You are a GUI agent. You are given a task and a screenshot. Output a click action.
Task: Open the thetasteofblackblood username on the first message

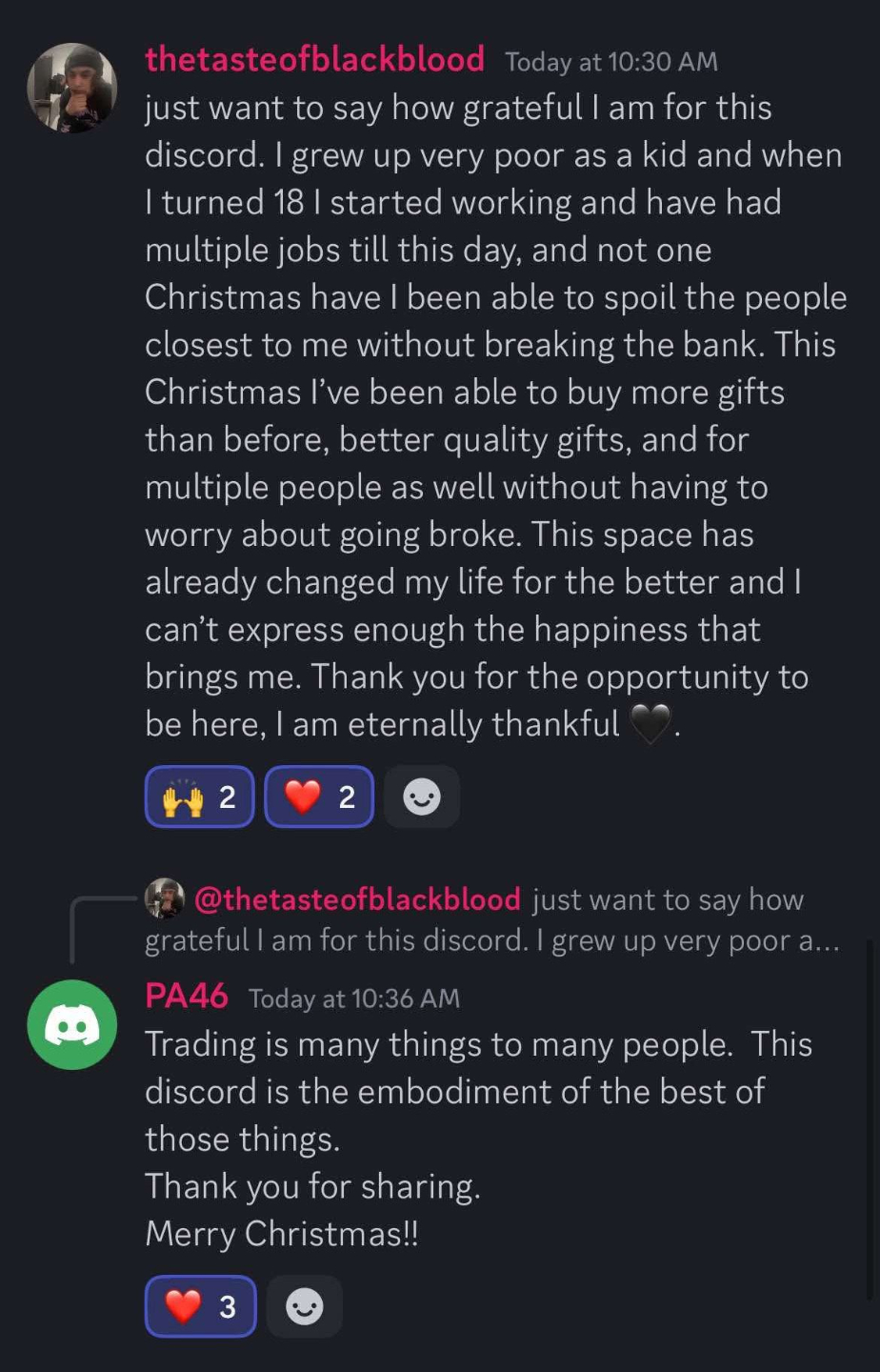[x=314, y=60]
